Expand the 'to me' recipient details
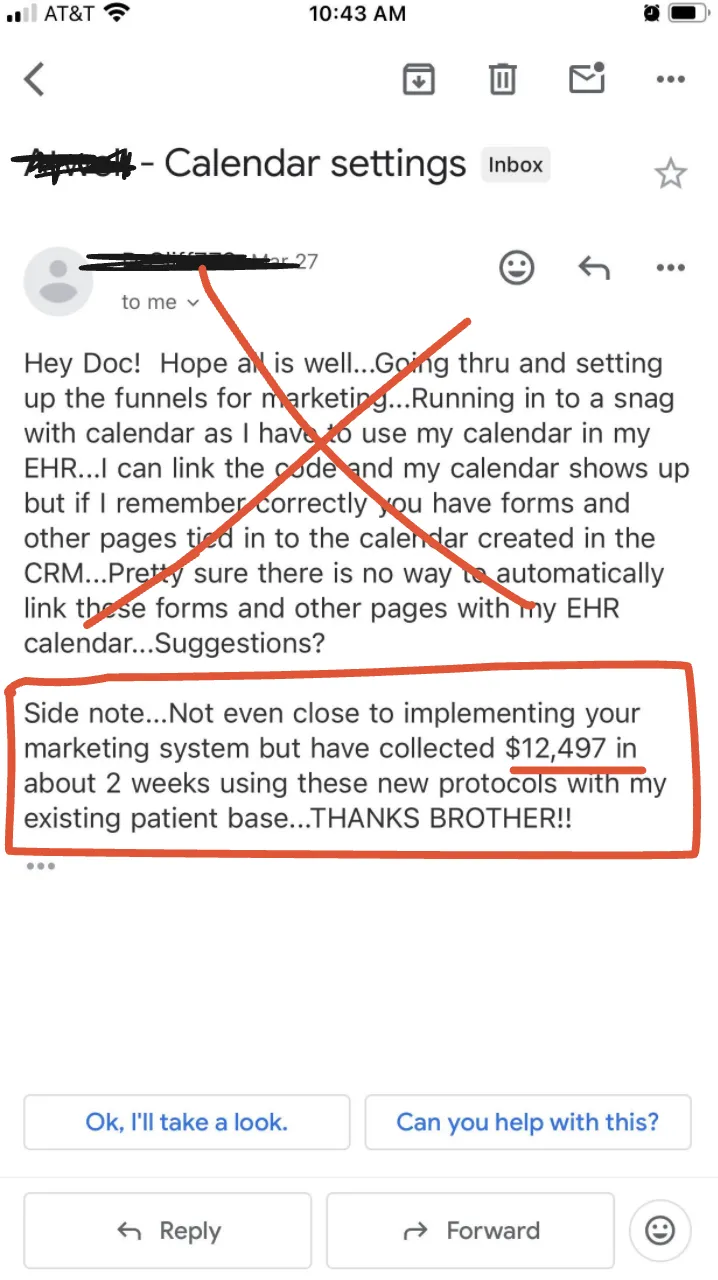Image resolution: width=718 pixels, height=1280 pixels. [x=160, y=302]
